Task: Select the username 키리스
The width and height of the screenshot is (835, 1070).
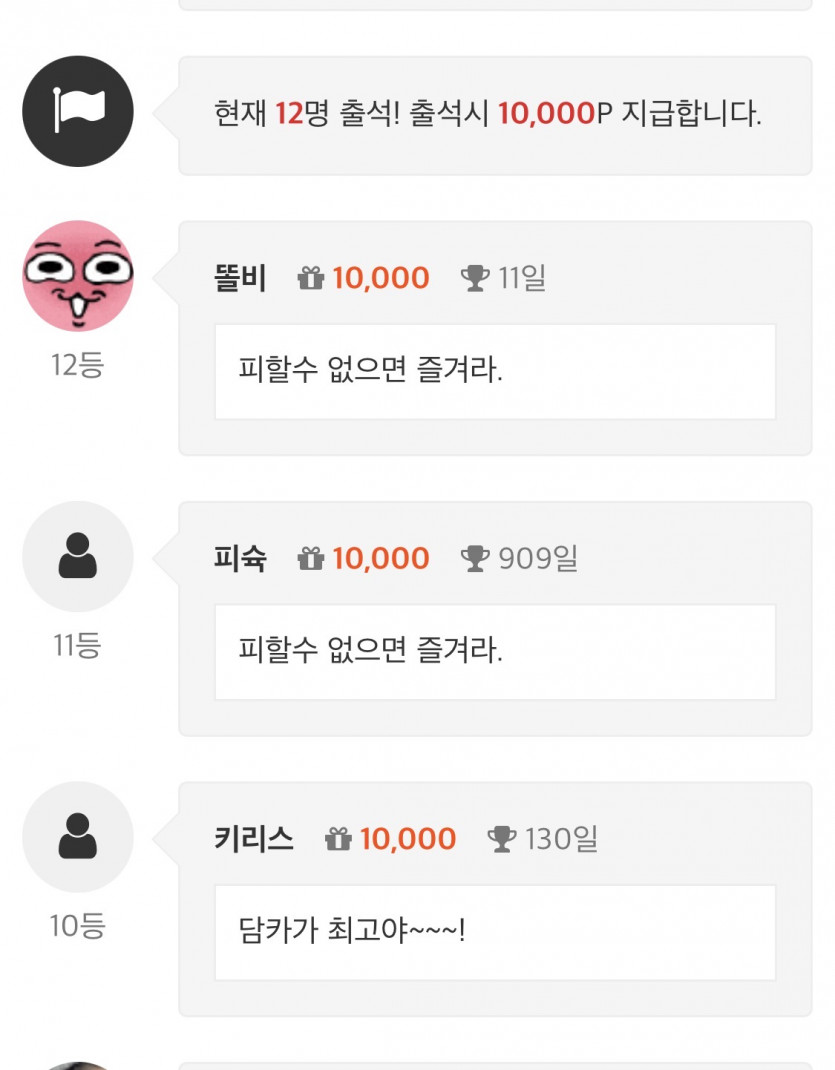Action: pos(252,838)
